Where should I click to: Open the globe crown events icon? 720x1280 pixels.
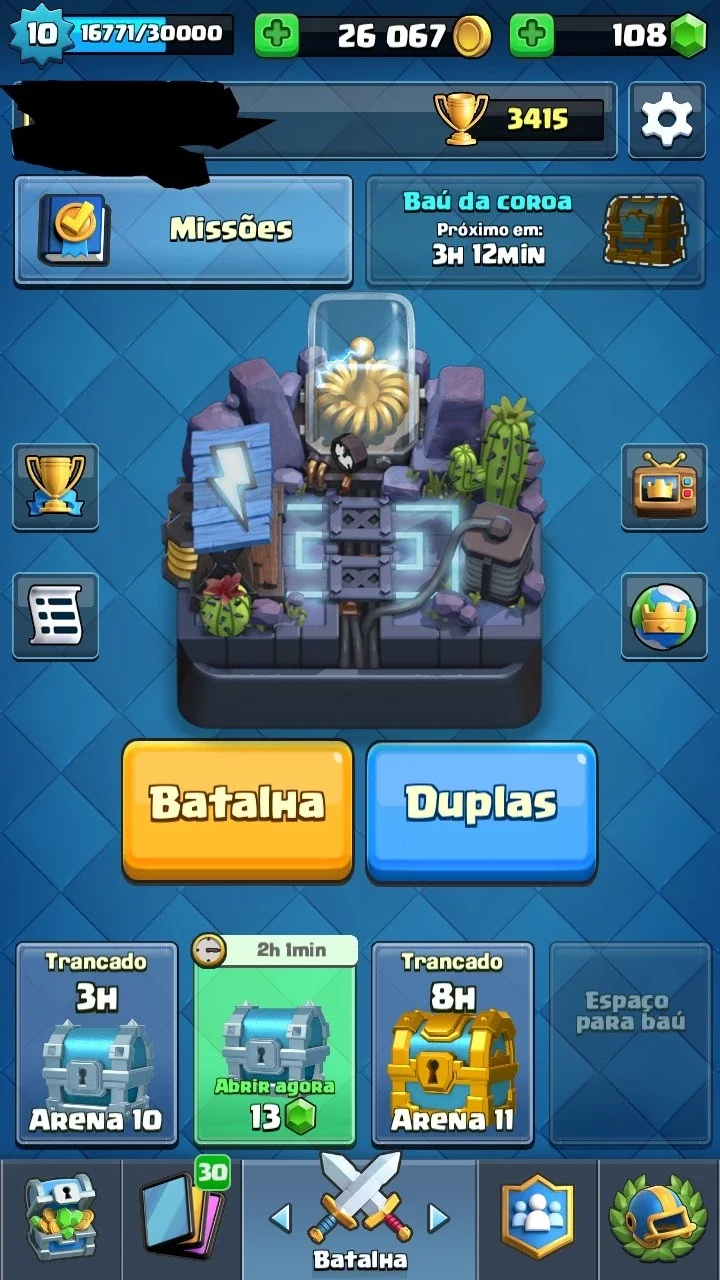point(664,616)
